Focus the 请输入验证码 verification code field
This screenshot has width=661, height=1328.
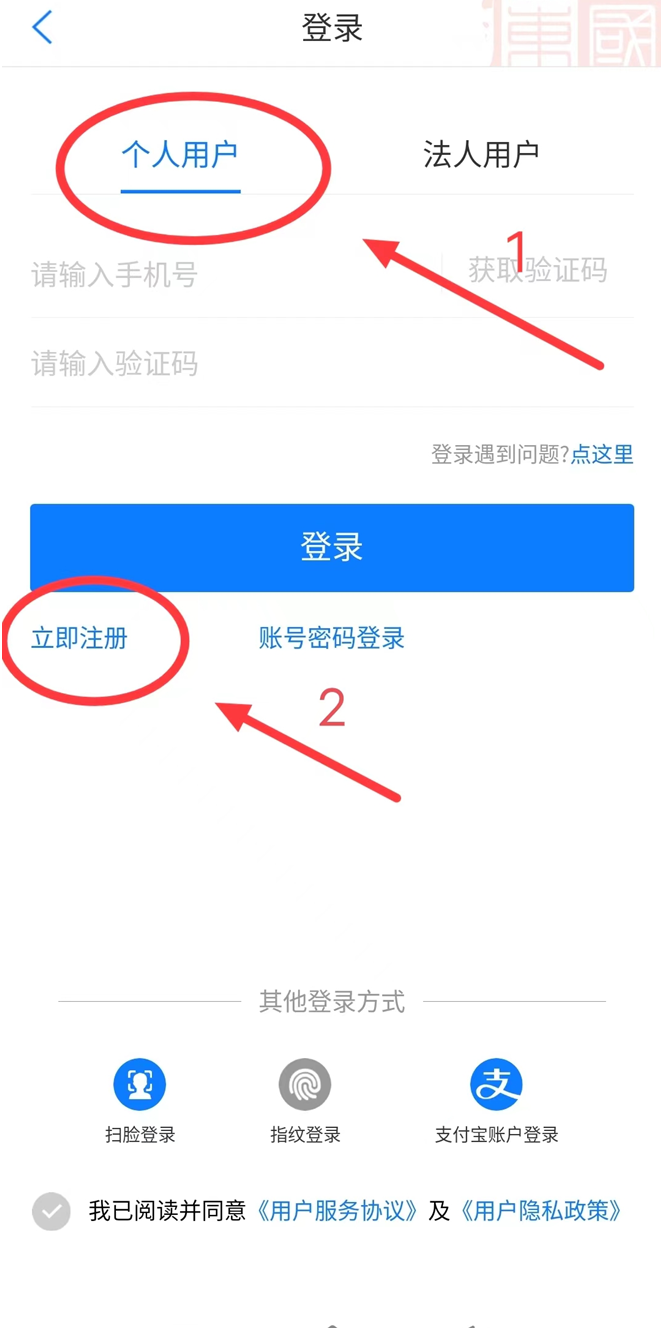332,363
